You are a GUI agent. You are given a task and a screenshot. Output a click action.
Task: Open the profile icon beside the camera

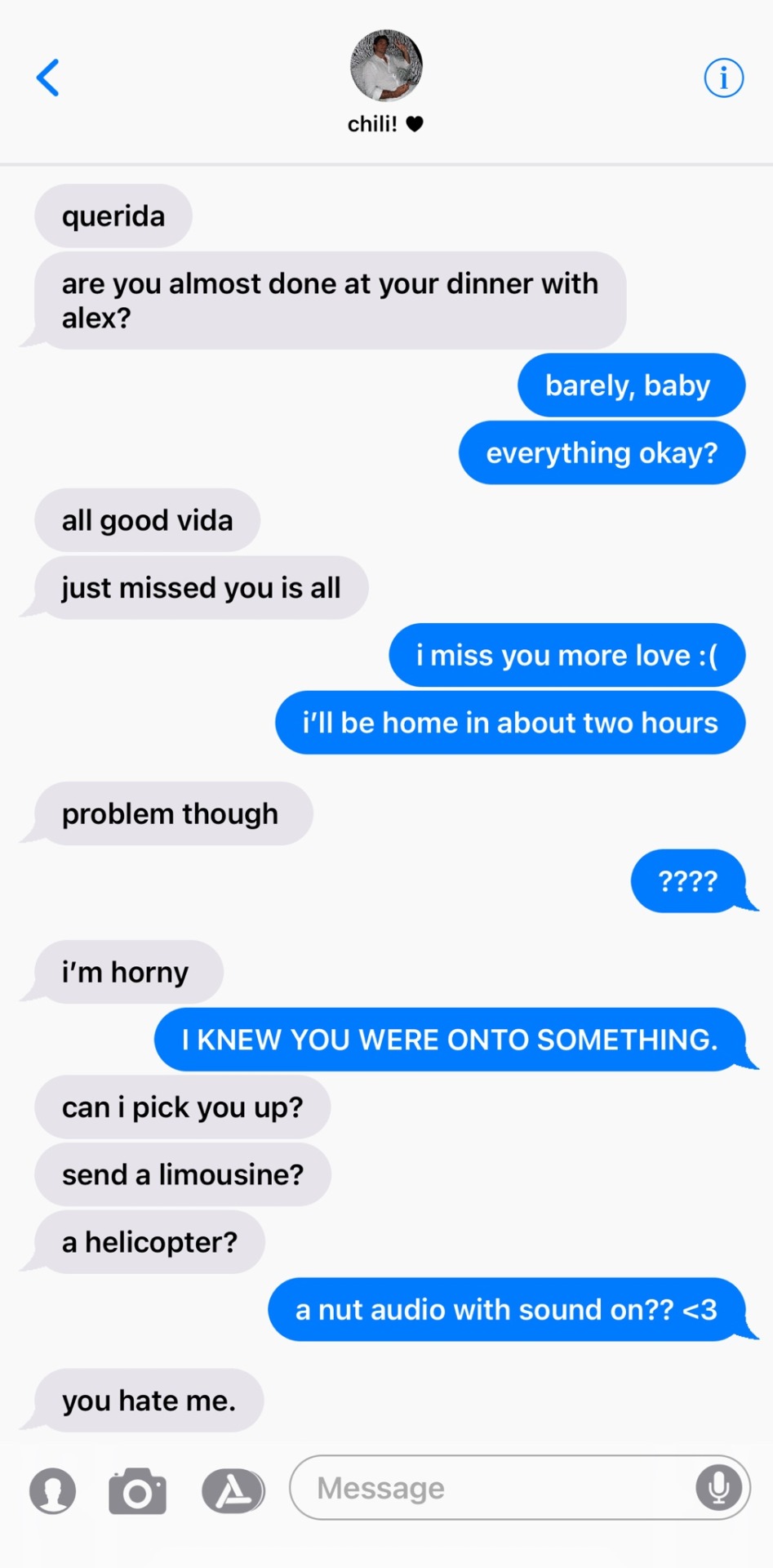53,1491
